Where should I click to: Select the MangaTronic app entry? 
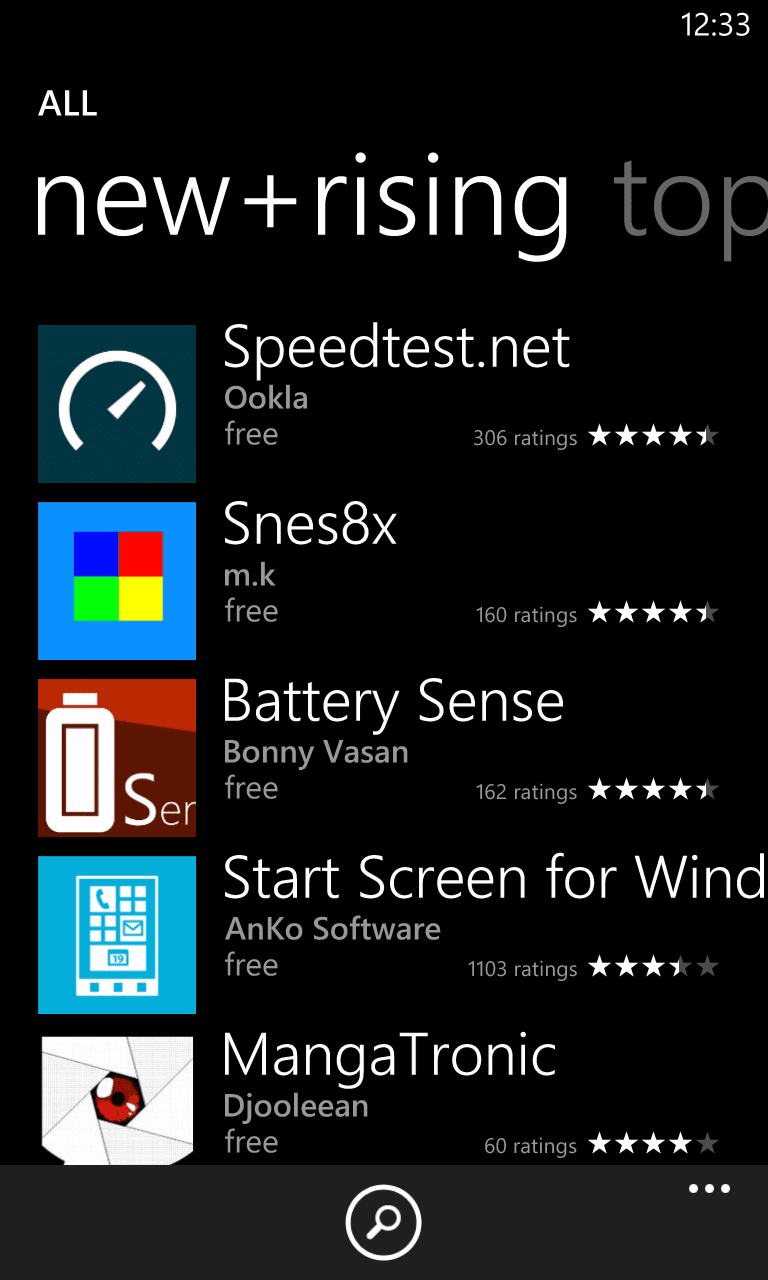[x=384, y=1098]
